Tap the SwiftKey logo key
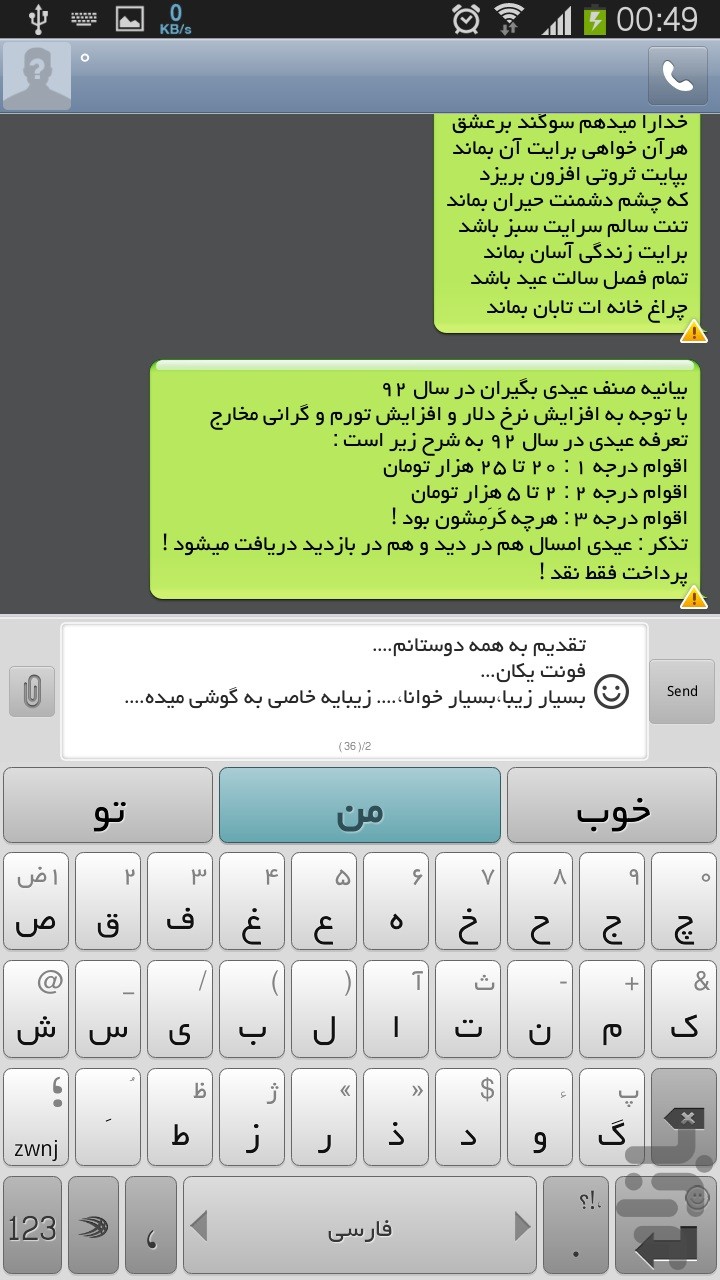The image size is (720, 1280). click(x=94, y=1227)
